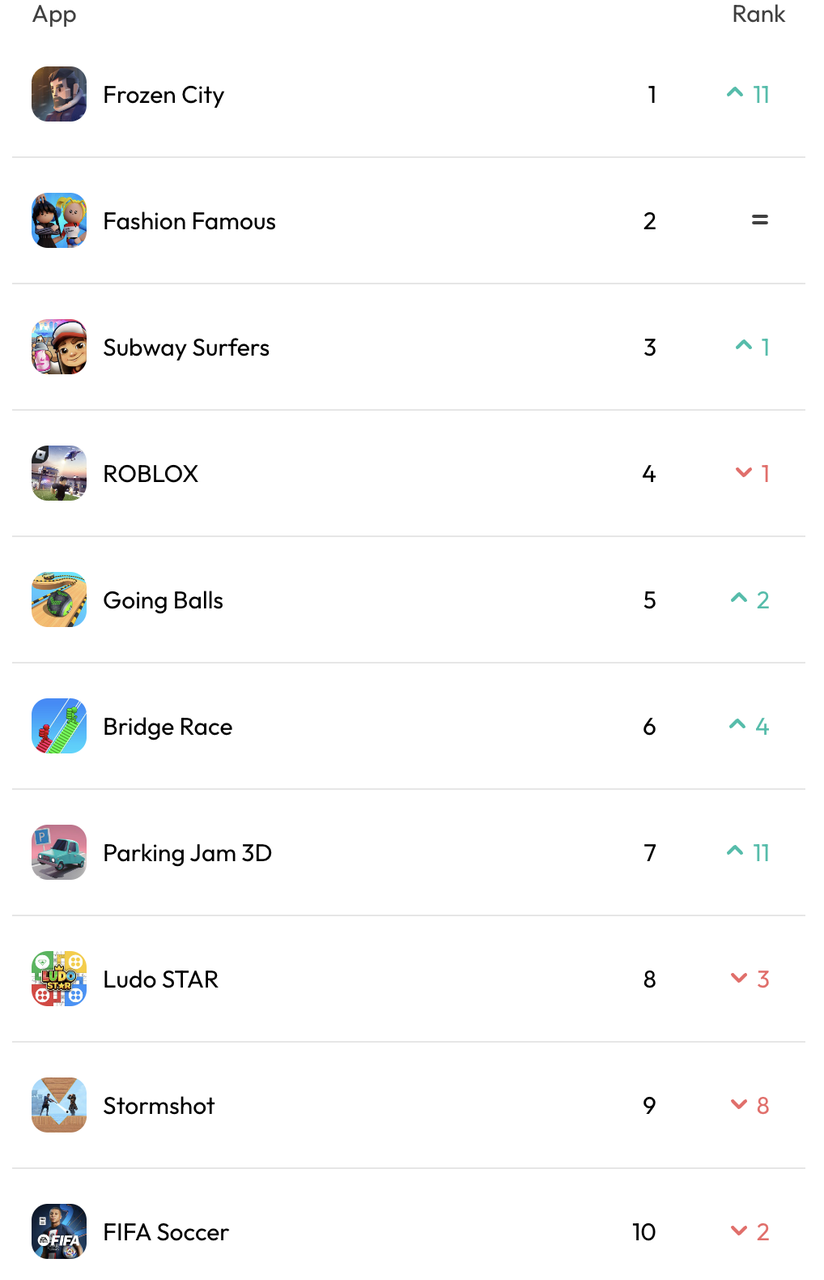Select the Parking Jam 3D entry
Viewport: 824px width, 1280px height.
(x=187, y=853)
